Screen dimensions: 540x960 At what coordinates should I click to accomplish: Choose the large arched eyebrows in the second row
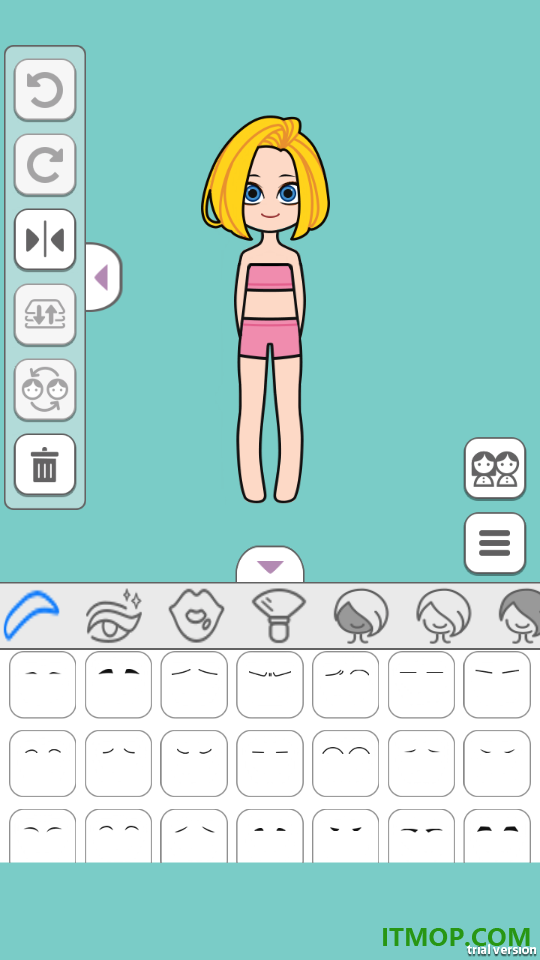pyautogui.click(x=345, y=763)
